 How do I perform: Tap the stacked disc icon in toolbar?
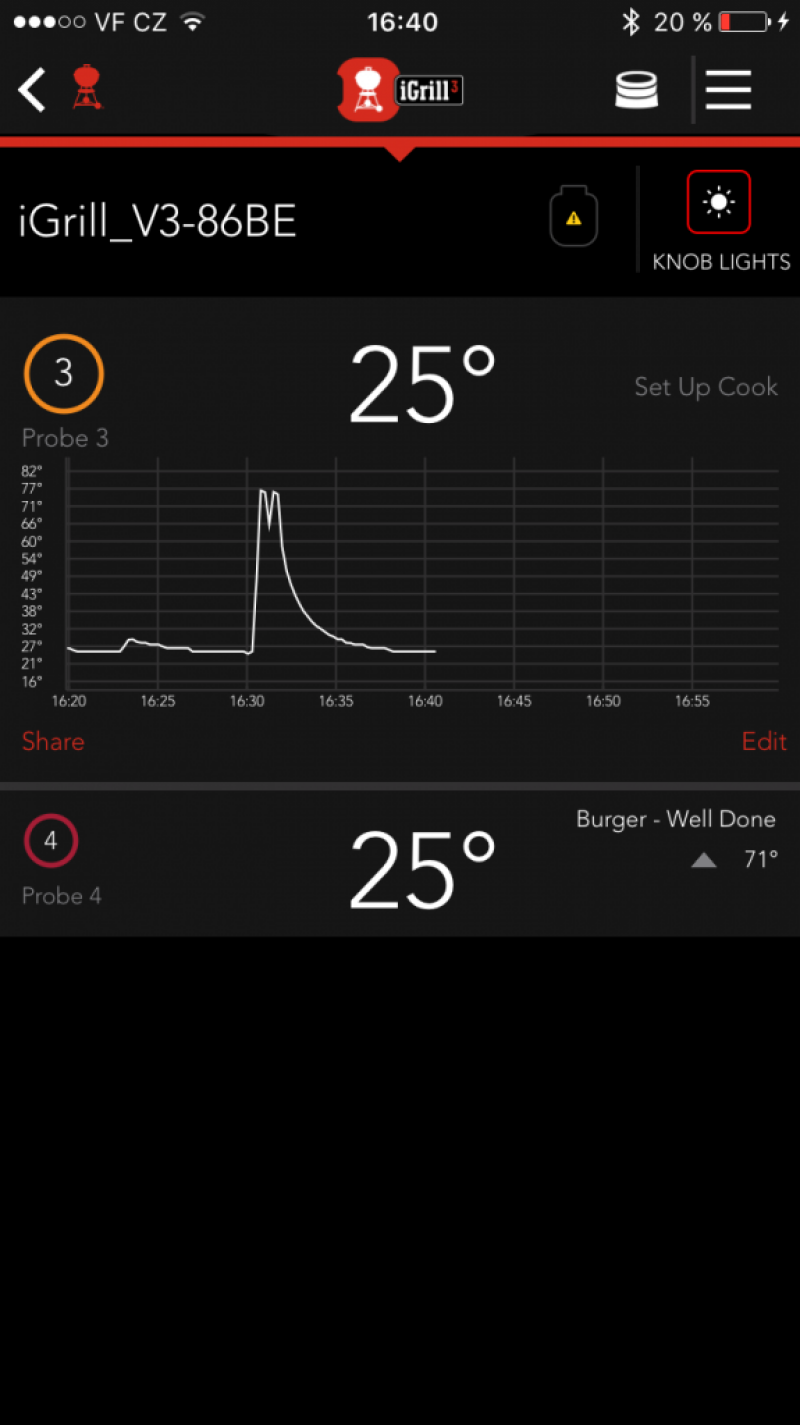click(636, 90)
